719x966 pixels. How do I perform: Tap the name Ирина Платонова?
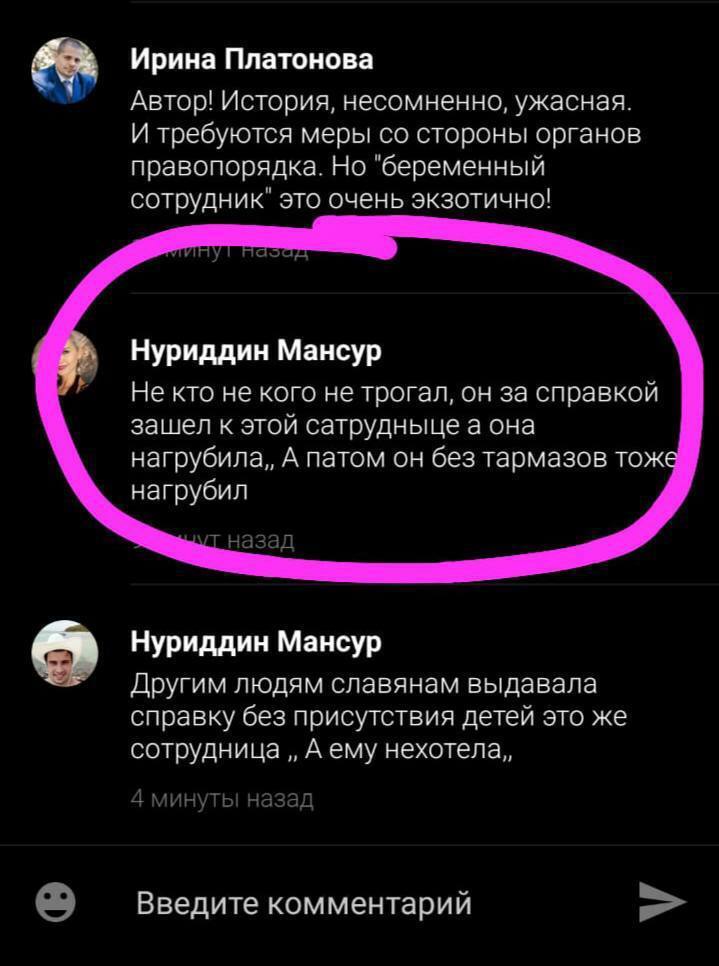[x=252, y=60]
